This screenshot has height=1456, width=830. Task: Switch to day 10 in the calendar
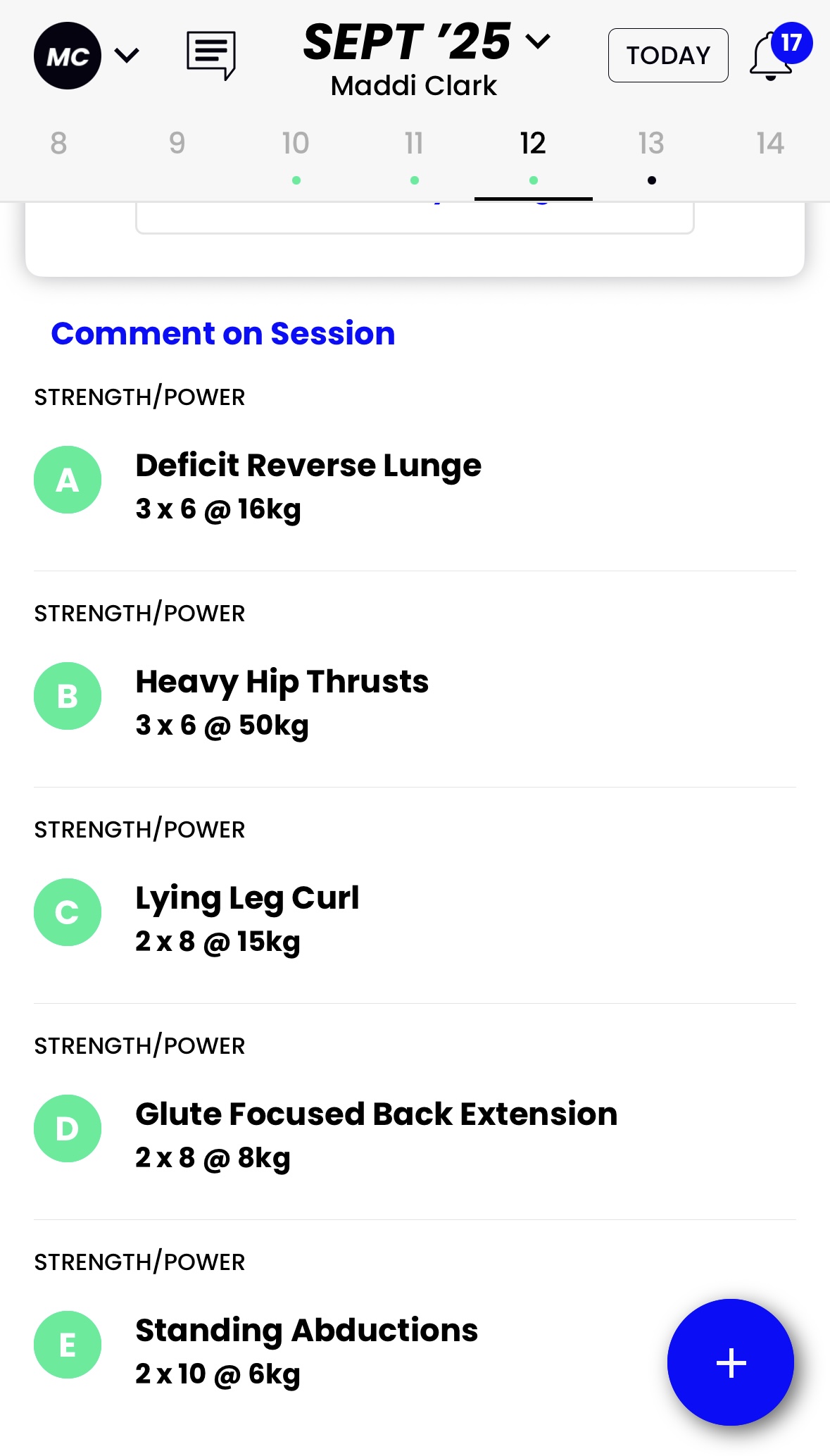pyautogui.click(x=296, y=144)
